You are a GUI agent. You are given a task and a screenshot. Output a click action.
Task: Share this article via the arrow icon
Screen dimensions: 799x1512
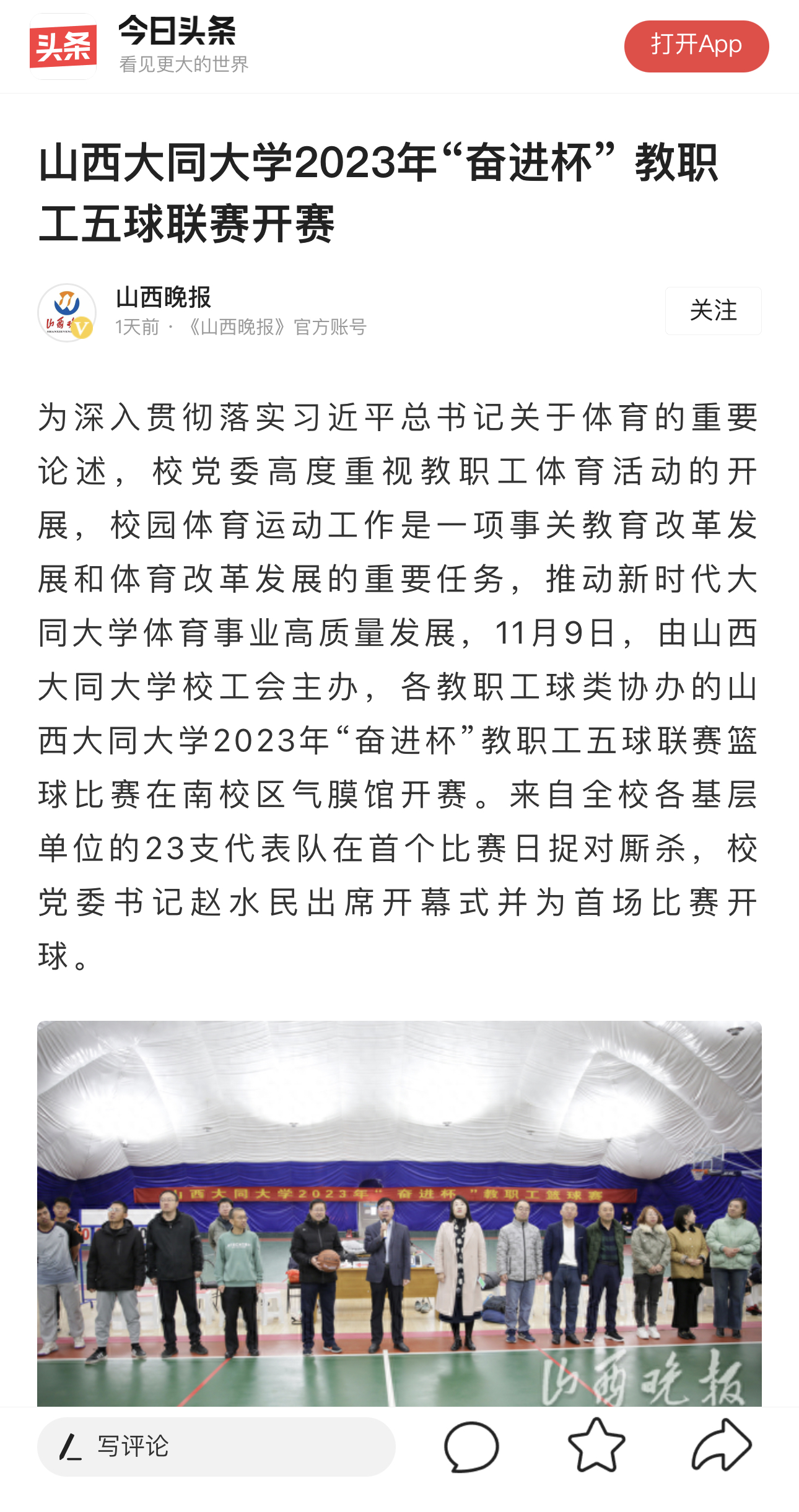point(722,1445)
